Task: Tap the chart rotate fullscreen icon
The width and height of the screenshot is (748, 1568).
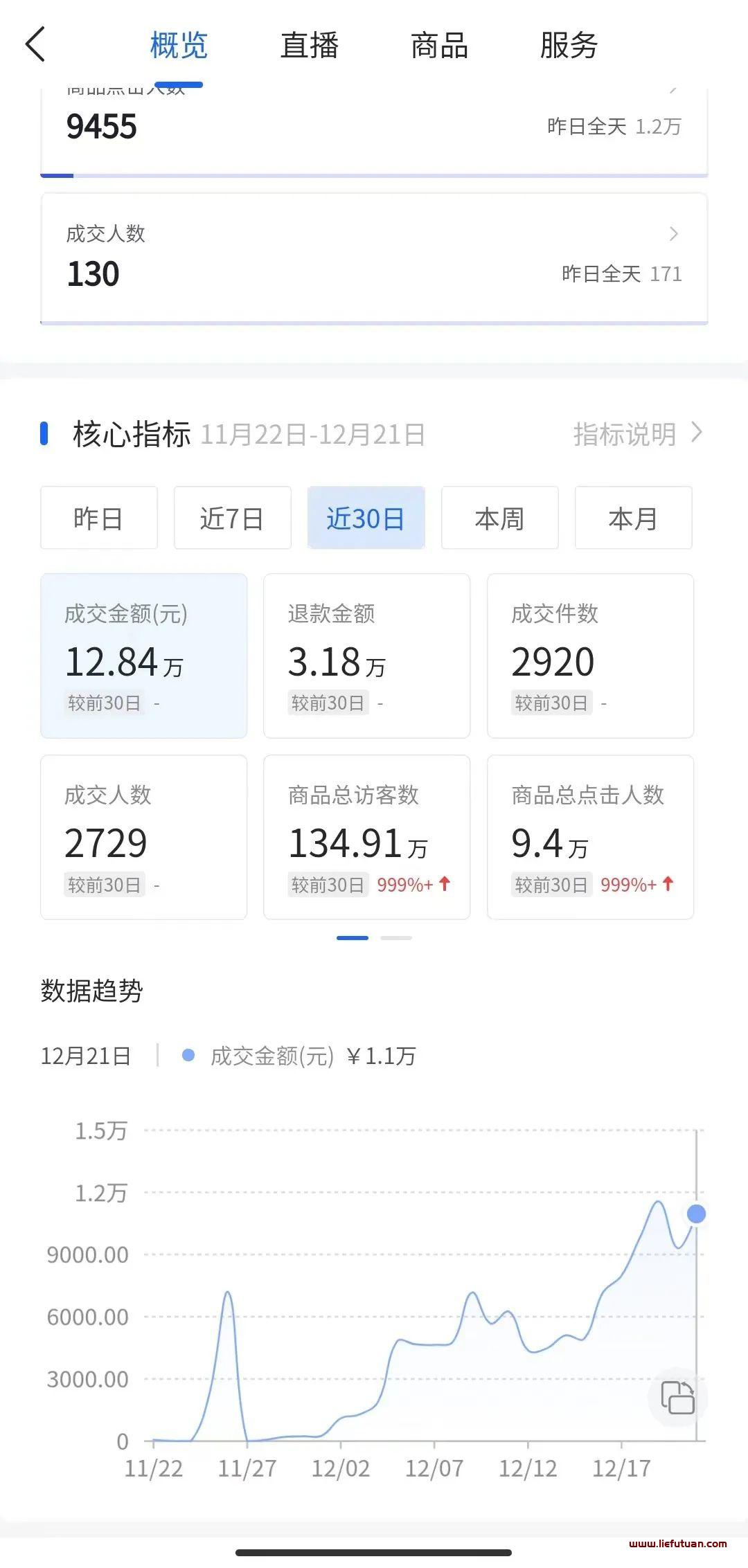Action: [677, 1397]
